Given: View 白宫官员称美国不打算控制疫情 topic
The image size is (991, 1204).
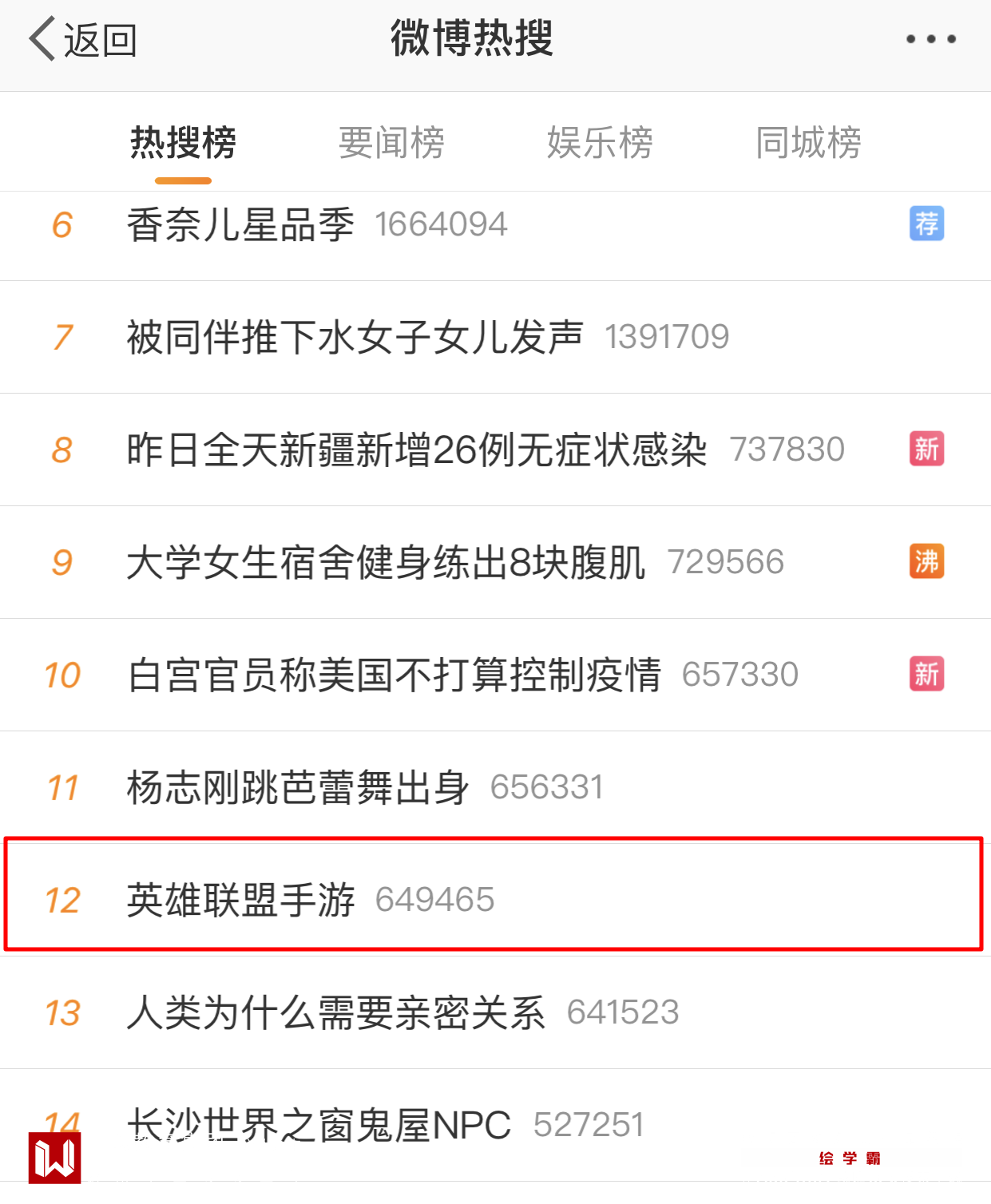Looking at the screenshot, I should tap(394, 675).
